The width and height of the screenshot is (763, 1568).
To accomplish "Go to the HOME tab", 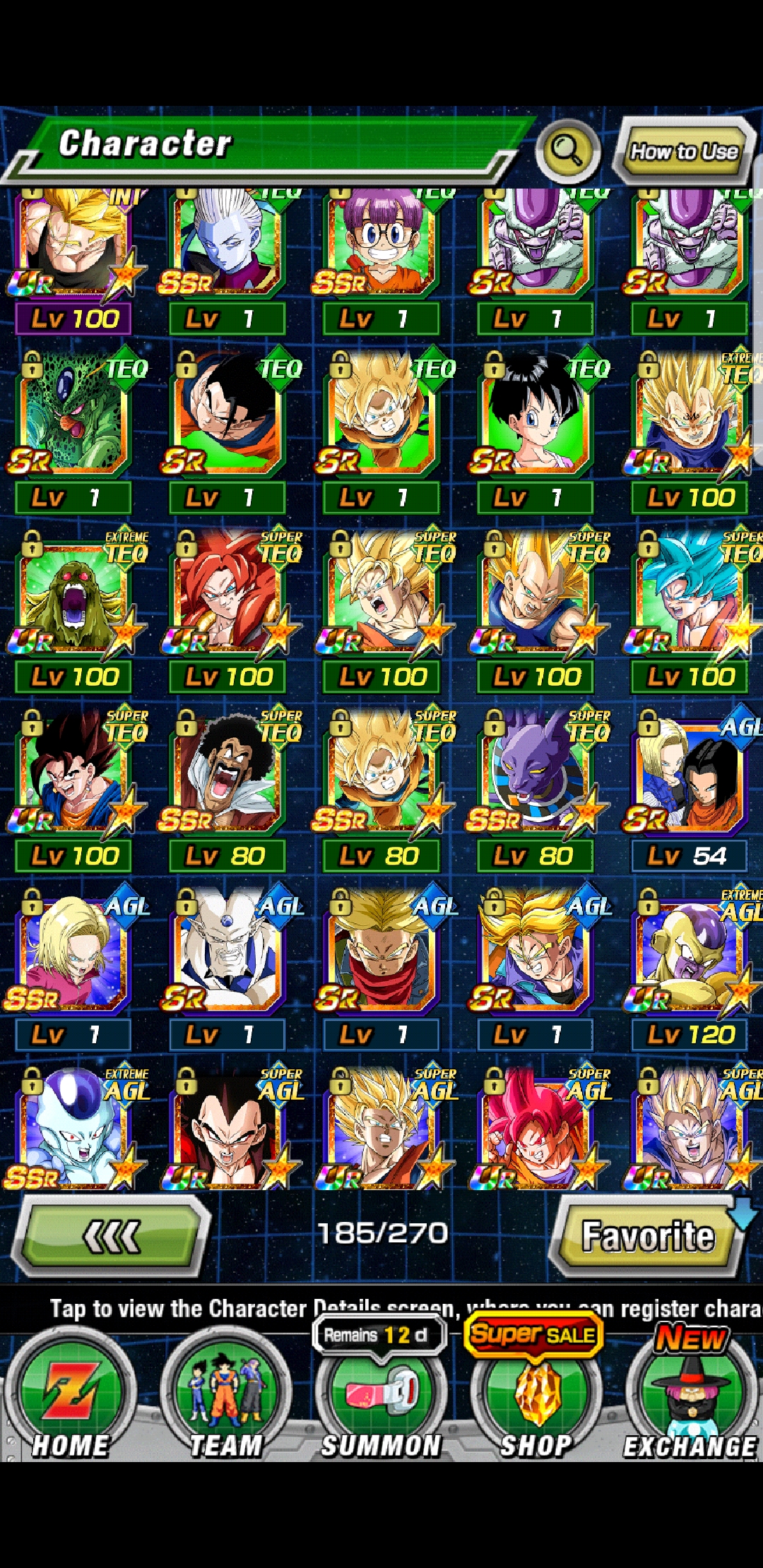I will tap(70, 1395).
